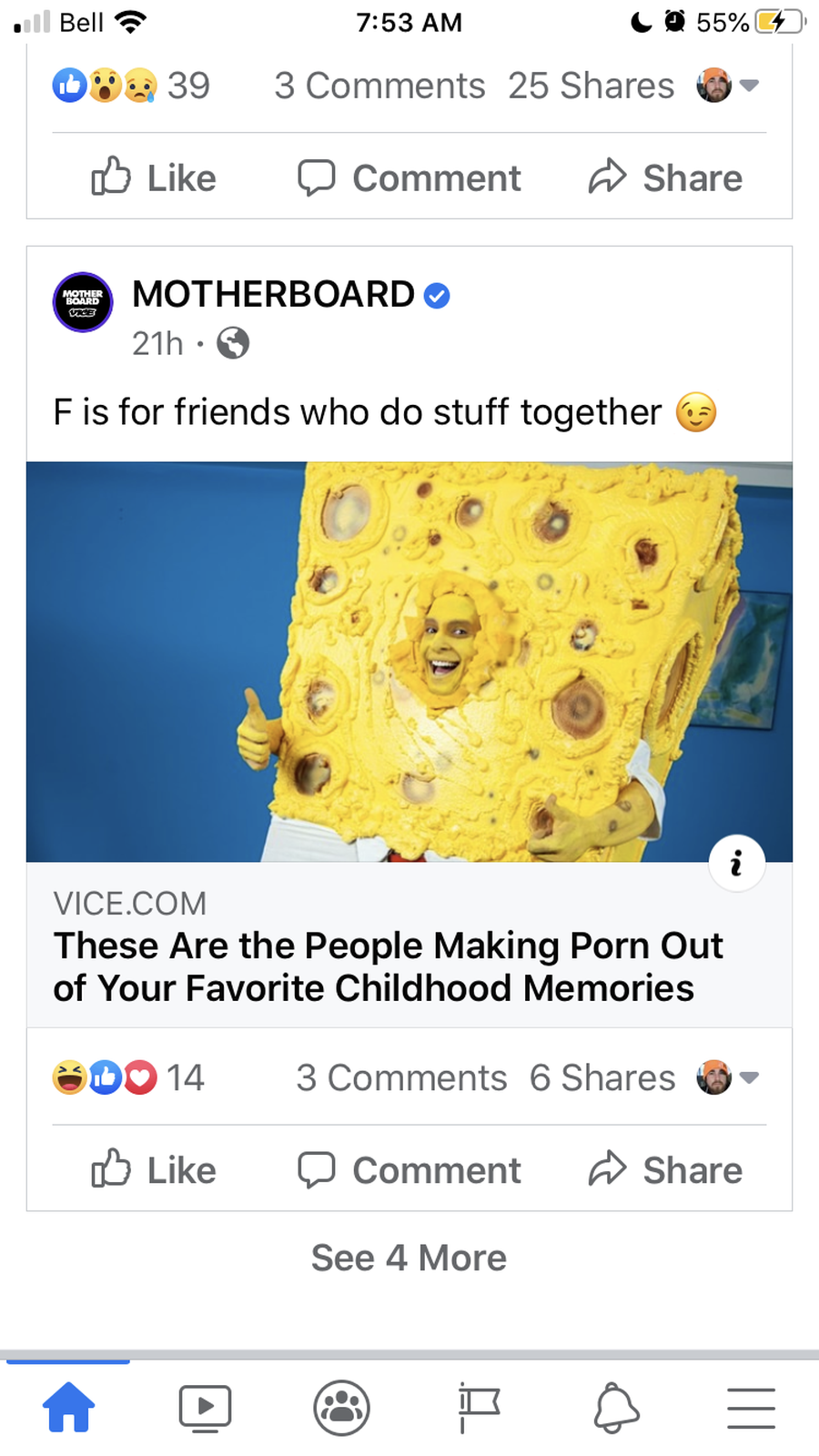This screenshot has width=819, height=1456.
Task: Change who you react as on MOTHERBOARD post
Action: [x=727, y=1077]
